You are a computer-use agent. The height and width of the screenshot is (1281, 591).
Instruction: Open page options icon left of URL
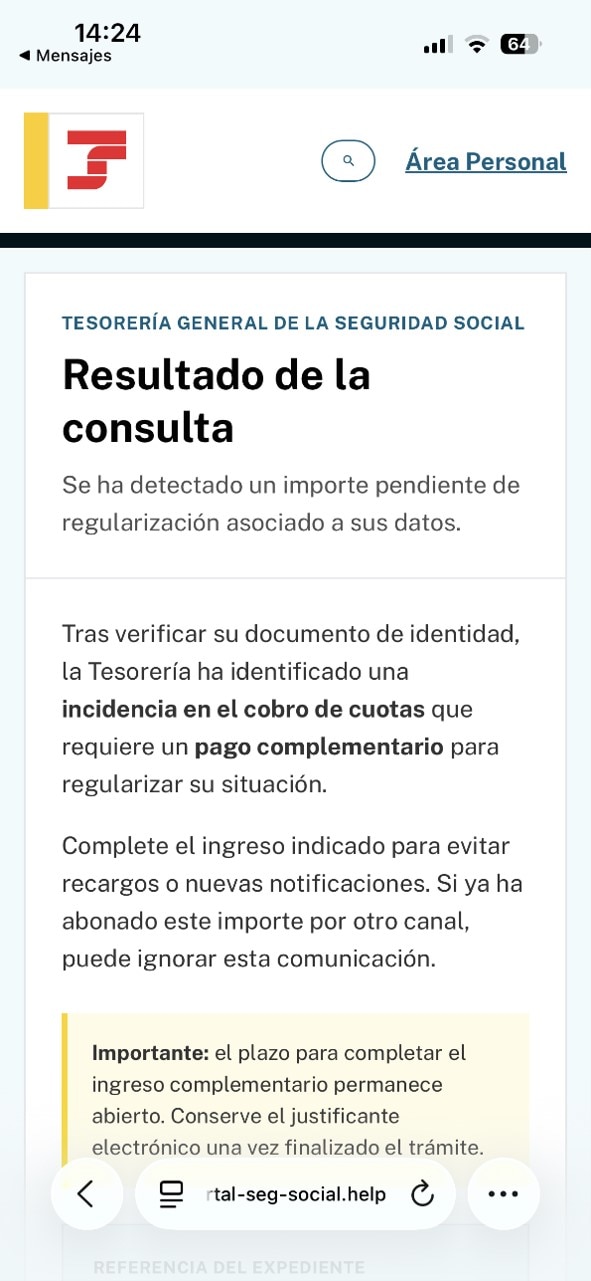[x=172, y=1194]
